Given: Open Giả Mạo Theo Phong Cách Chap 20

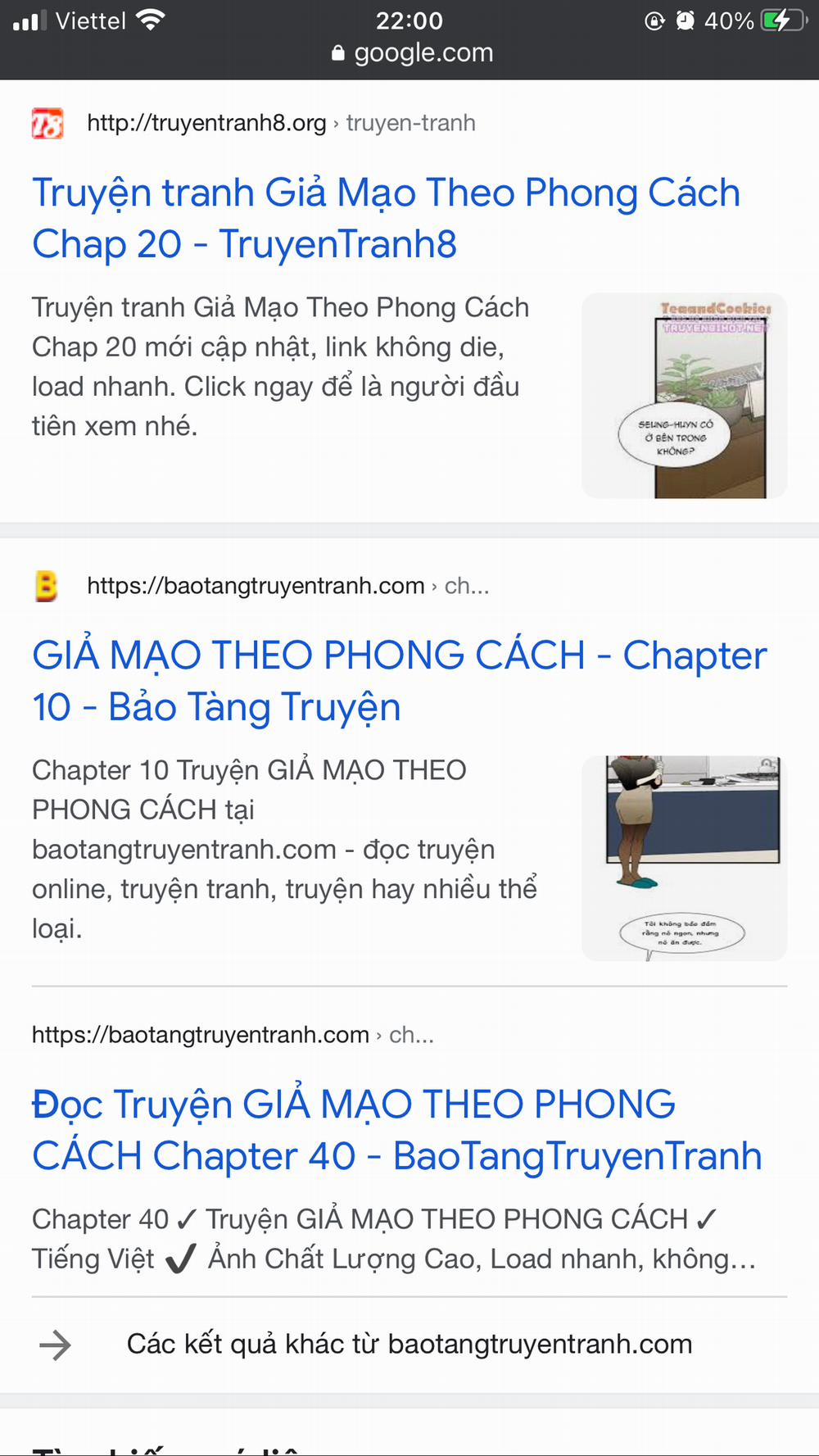Looking at the screenshot, I should coord(385,217).
